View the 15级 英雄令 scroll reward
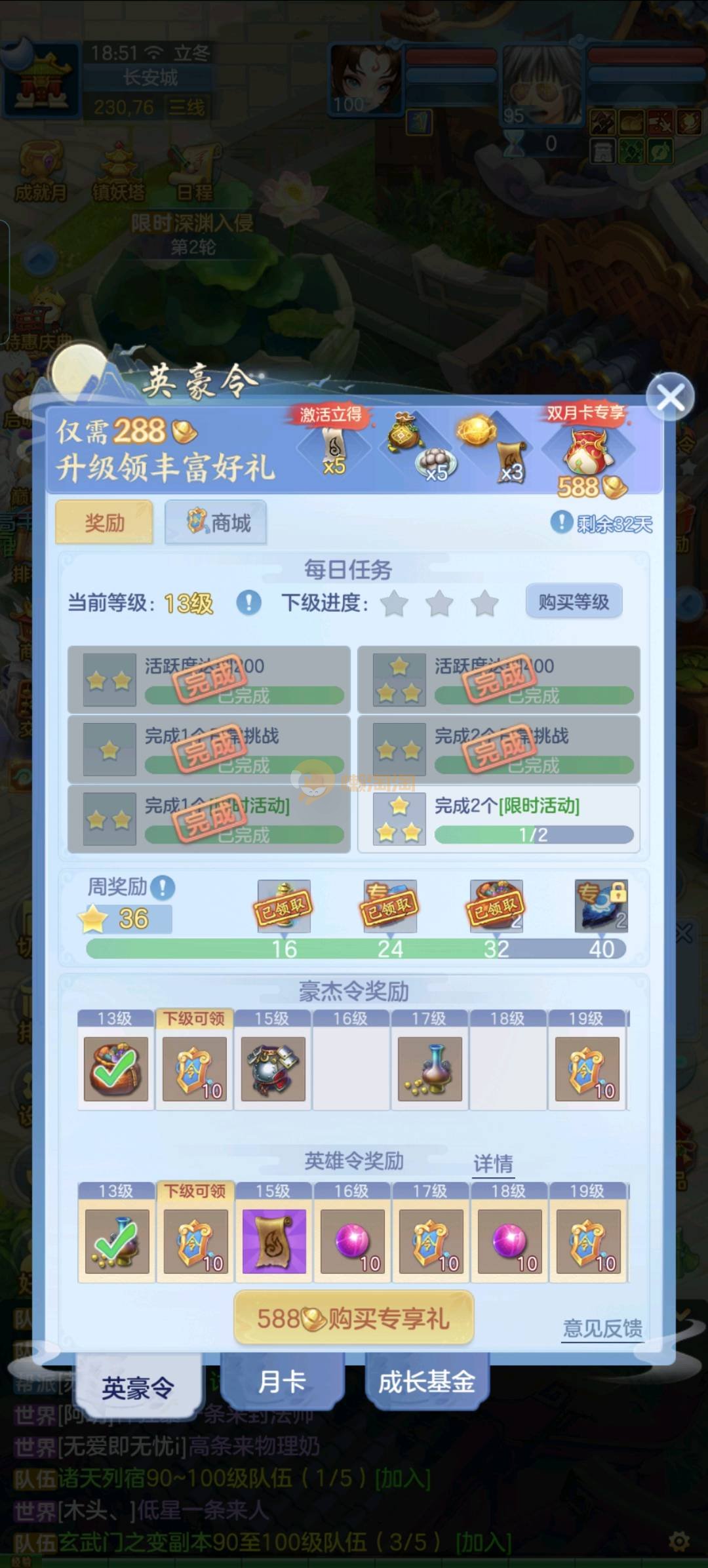The width and height of the screenshot is (708, 1568). tap(273, 1242)
